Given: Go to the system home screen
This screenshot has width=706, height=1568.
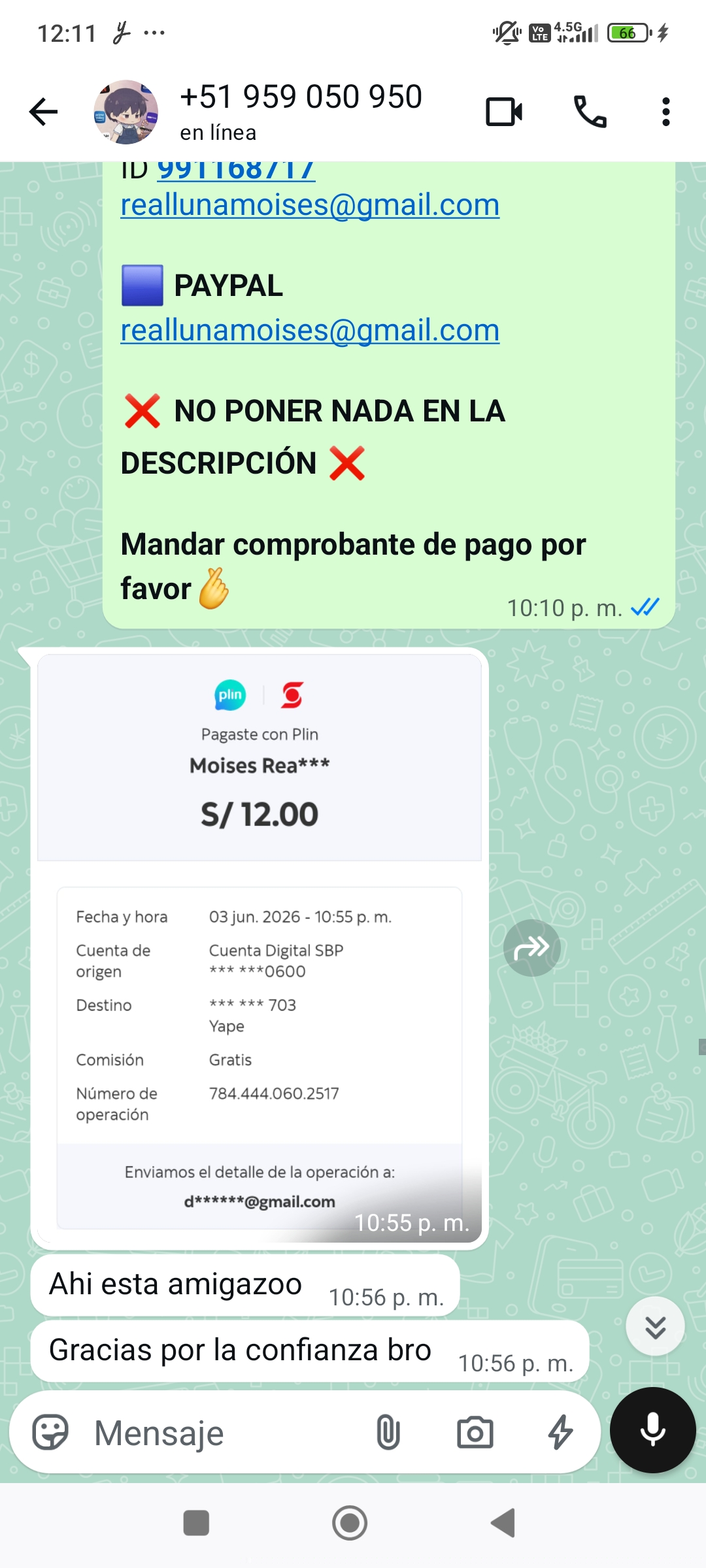Looking at the screenshot, I should click(x=350, y=1523).
